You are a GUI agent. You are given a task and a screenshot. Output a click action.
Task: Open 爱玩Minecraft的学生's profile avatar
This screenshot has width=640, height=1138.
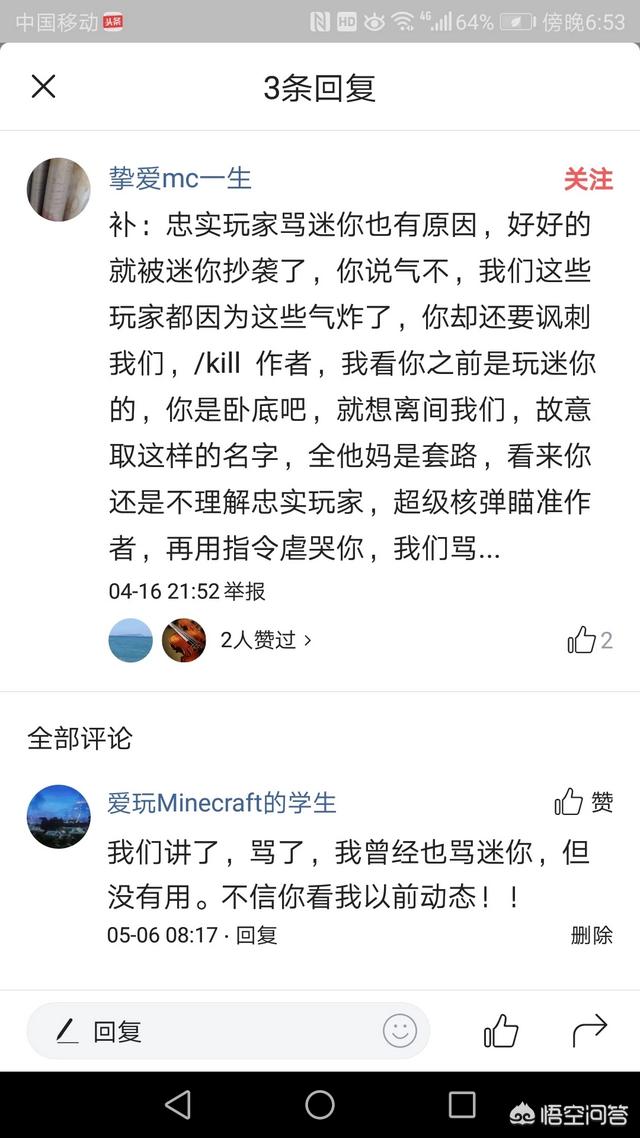(x=58, y=816)
